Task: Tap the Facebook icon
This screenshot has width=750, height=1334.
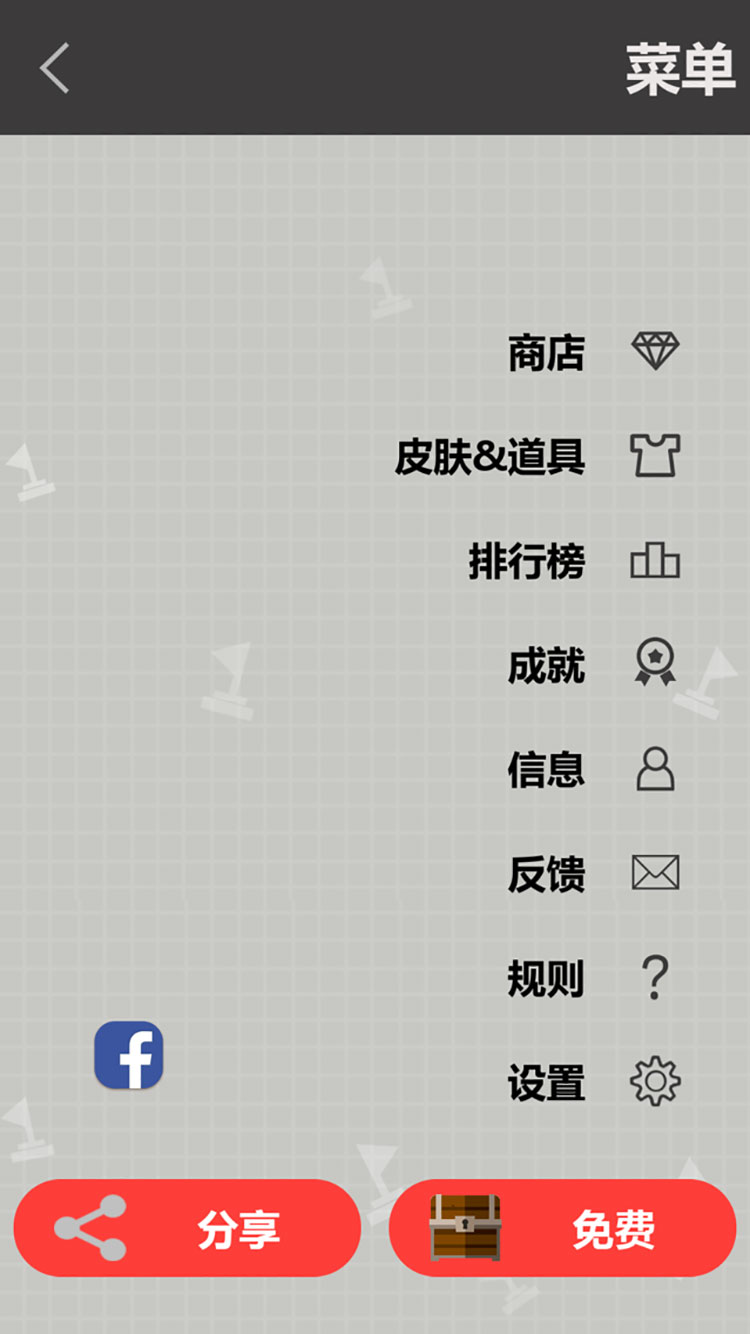Action: pyautogui.click(x=129, y=1055)
